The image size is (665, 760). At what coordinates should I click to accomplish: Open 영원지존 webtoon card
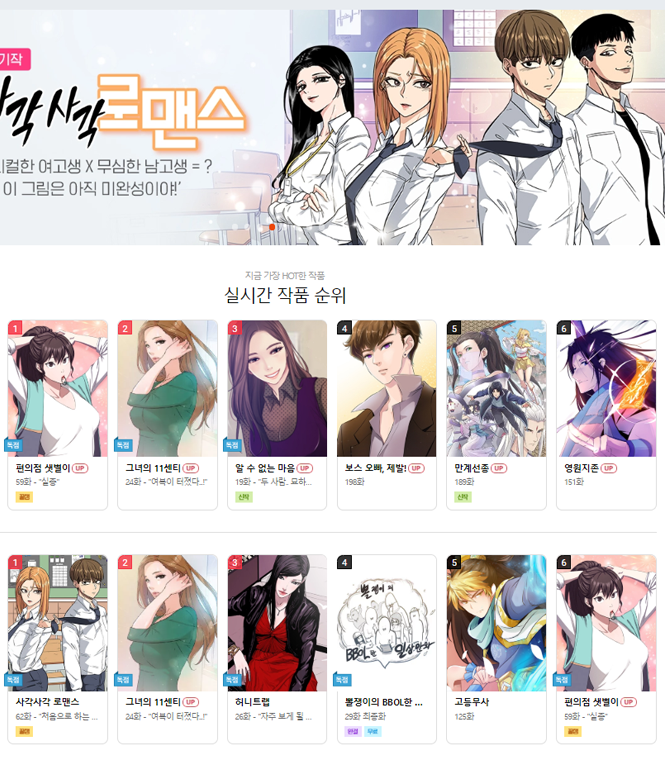pos(606,390)
